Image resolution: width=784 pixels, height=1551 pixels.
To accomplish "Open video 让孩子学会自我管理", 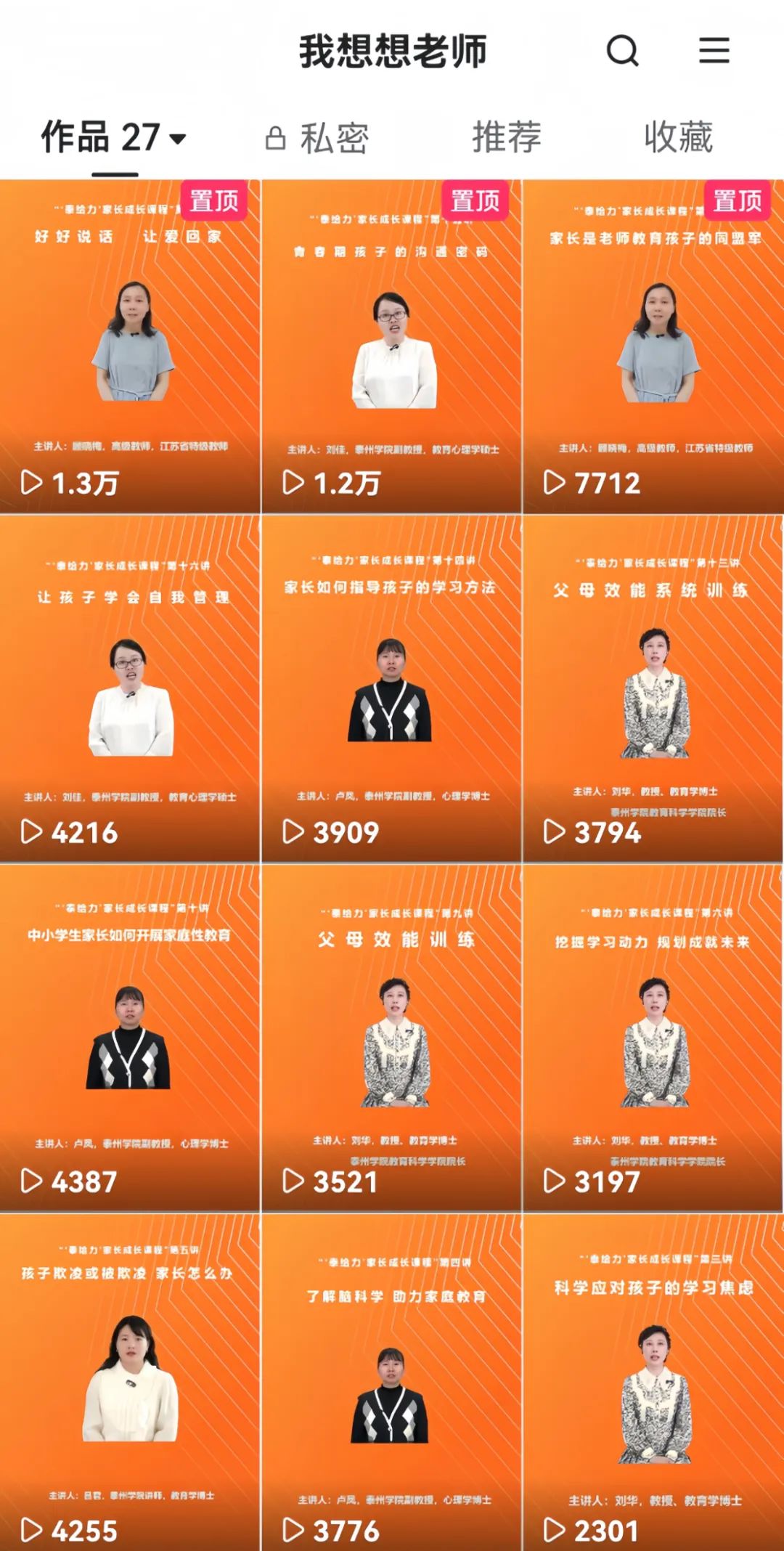I will pos(130,688).
